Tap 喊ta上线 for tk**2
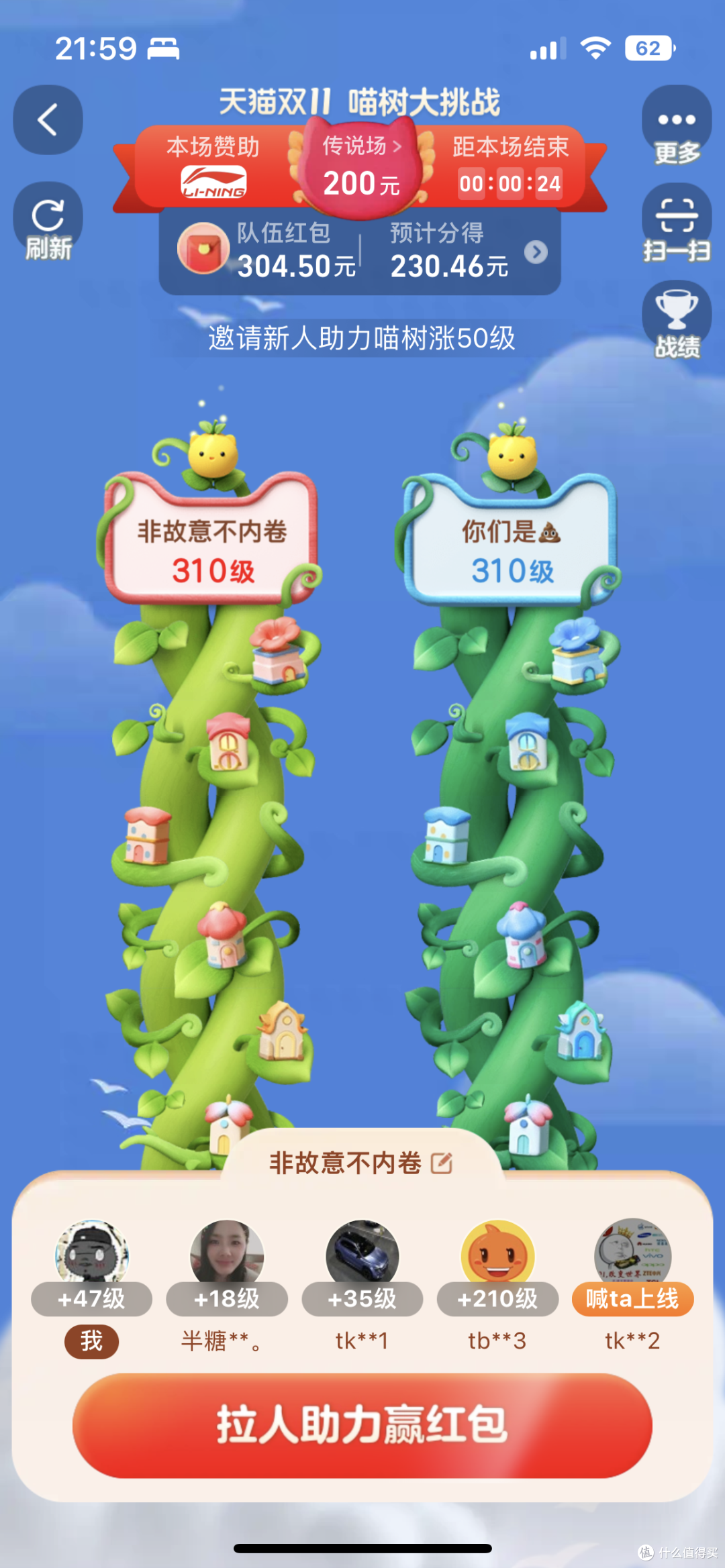725x1568 pixels. tap(632, 1299)
